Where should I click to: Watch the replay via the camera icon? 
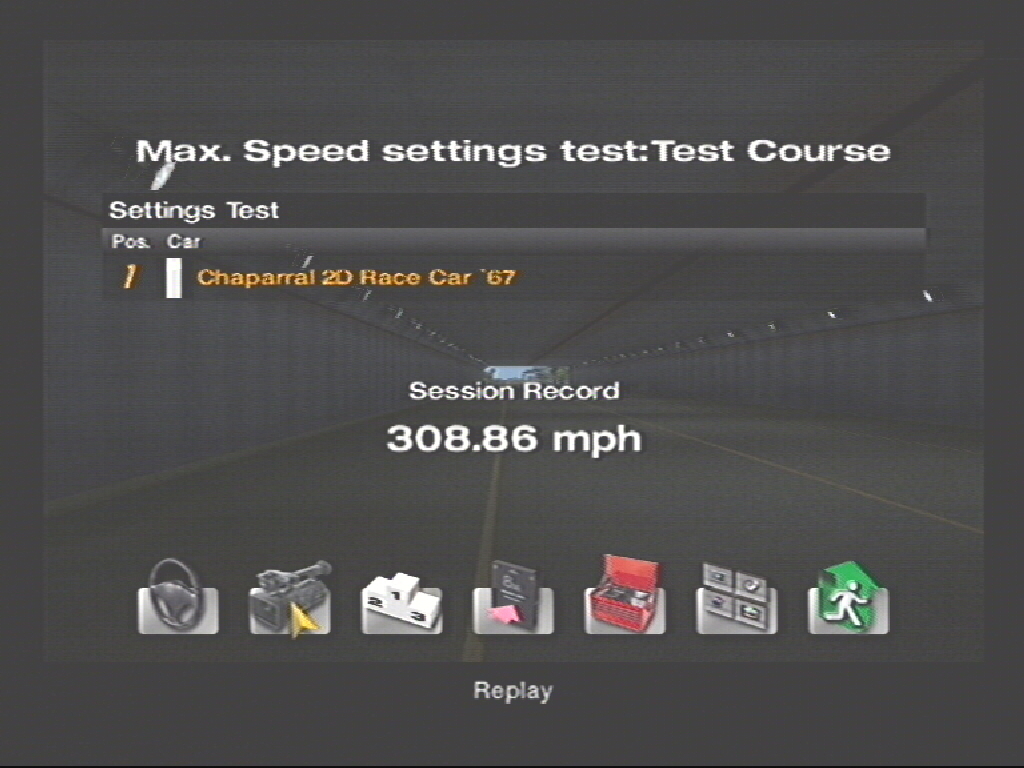pos(290,597)
